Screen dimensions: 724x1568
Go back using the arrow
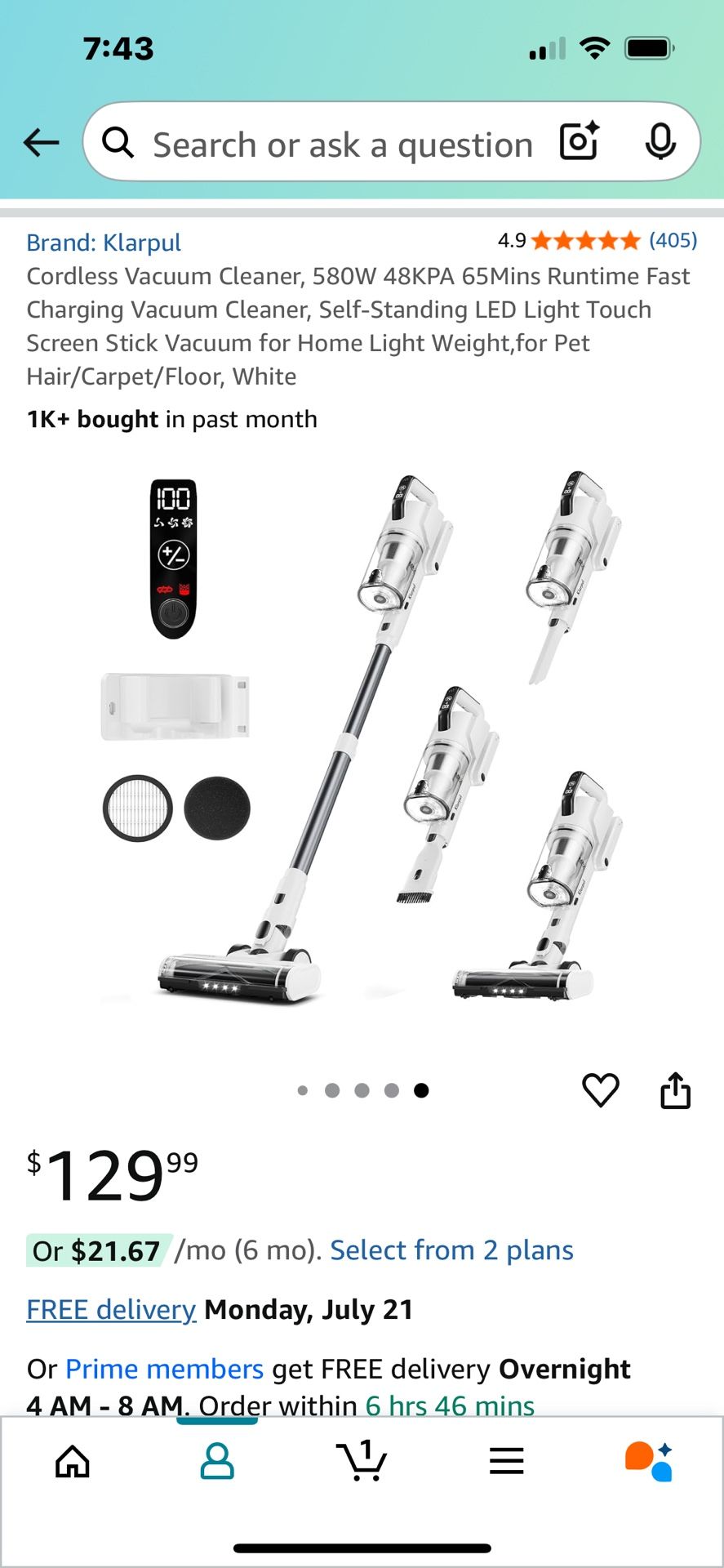point(41,143)
